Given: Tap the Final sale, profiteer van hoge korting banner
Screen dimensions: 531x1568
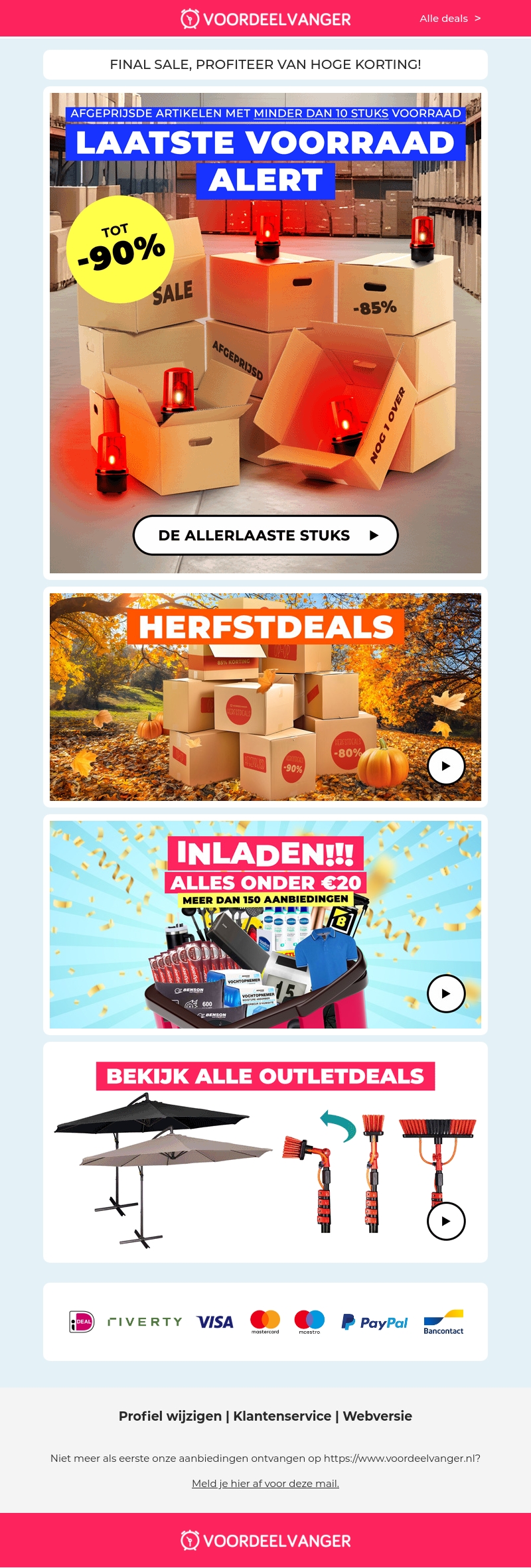Looking at the screenshot, I should 265,64.
